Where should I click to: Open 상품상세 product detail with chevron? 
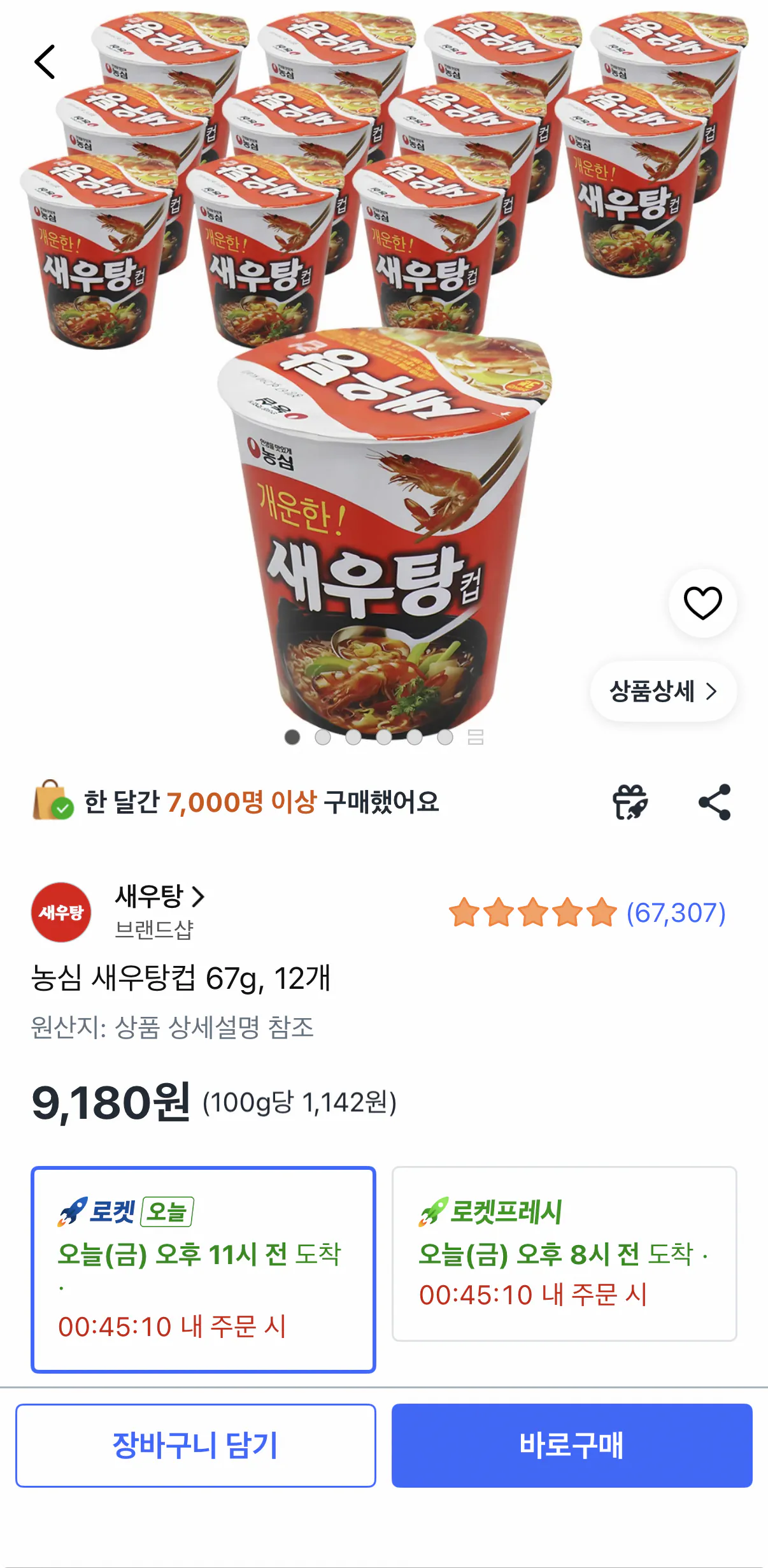664,693
